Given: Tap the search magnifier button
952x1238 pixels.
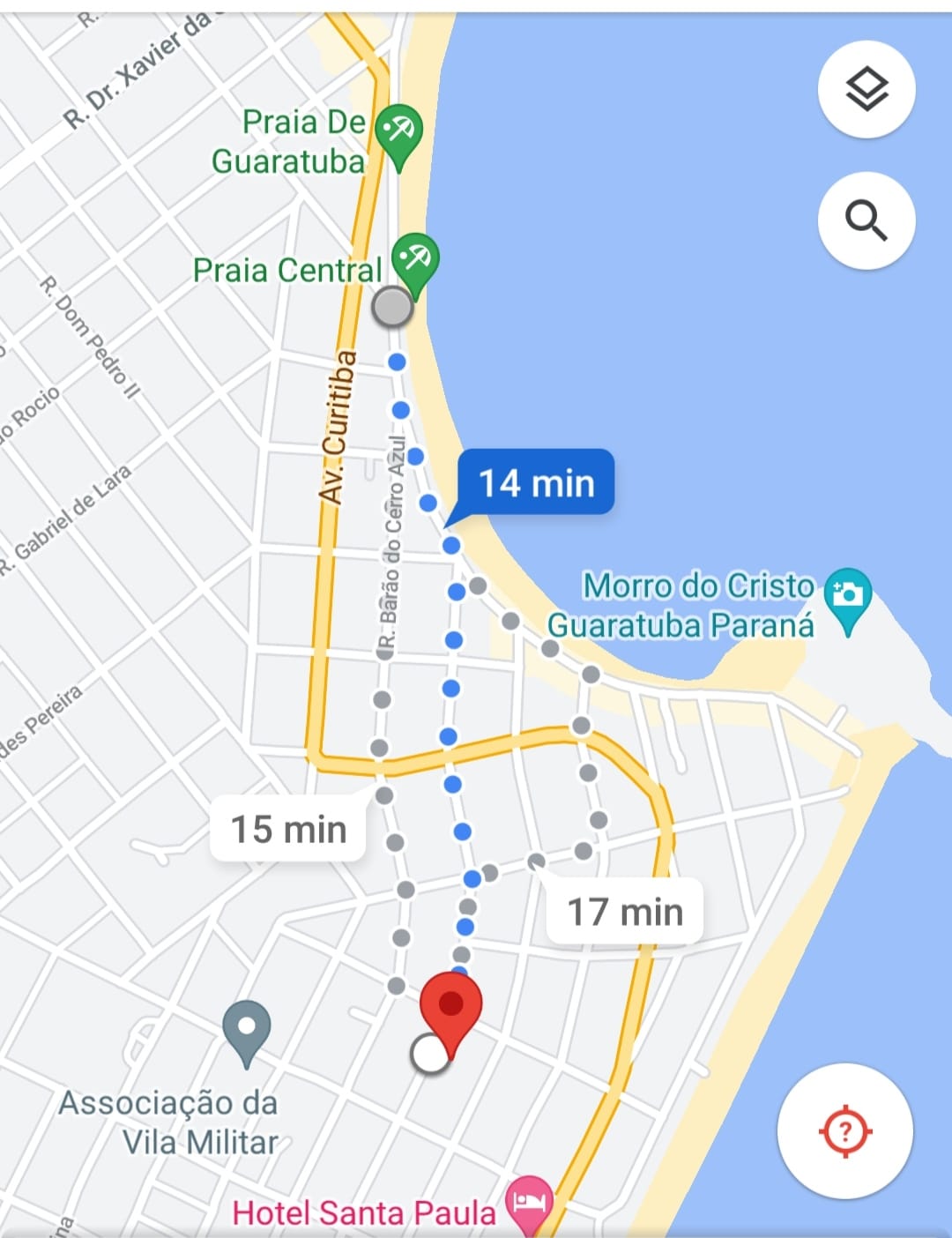Looking at the screenshot, I should point(866,220).
